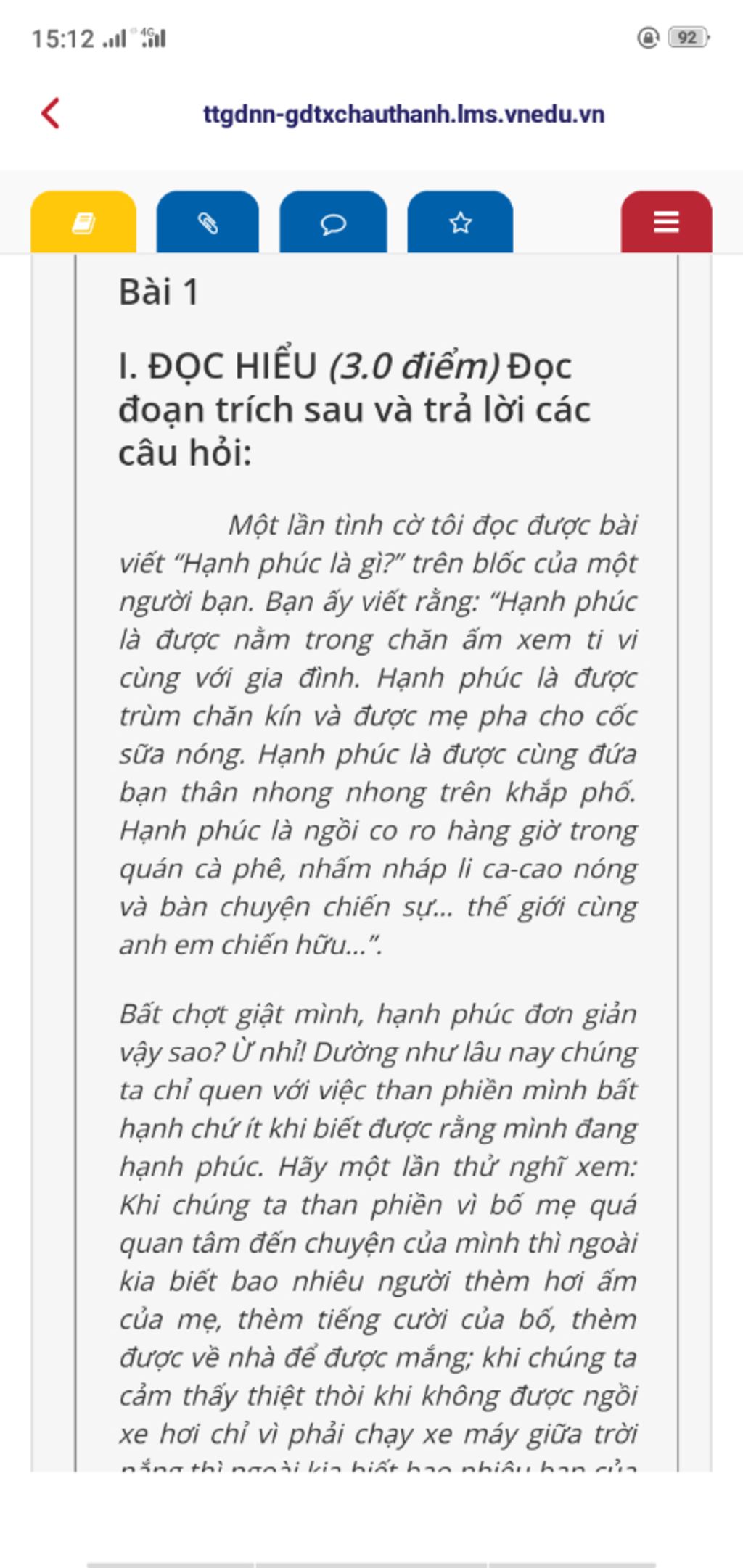Go back using the red arrow
Screen dimensions: 743x1568
(50, 114)
